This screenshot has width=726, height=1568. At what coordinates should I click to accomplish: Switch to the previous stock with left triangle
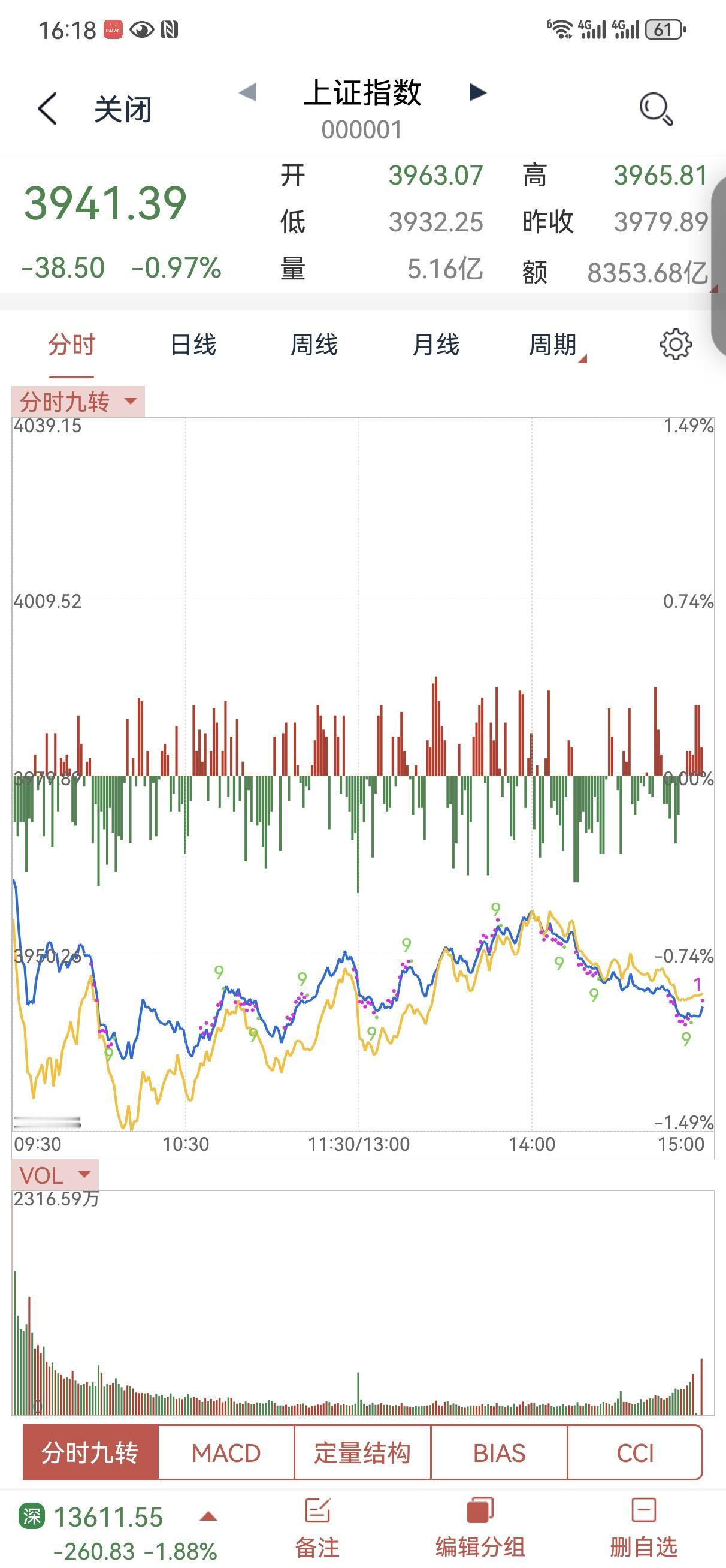[x=247, y=92]
